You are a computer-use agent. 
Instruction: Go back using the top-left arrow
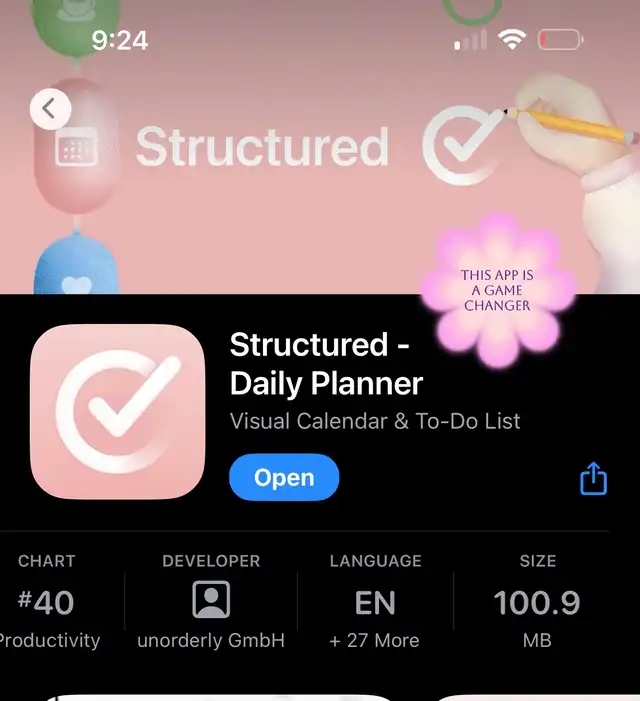coord(50,108)
